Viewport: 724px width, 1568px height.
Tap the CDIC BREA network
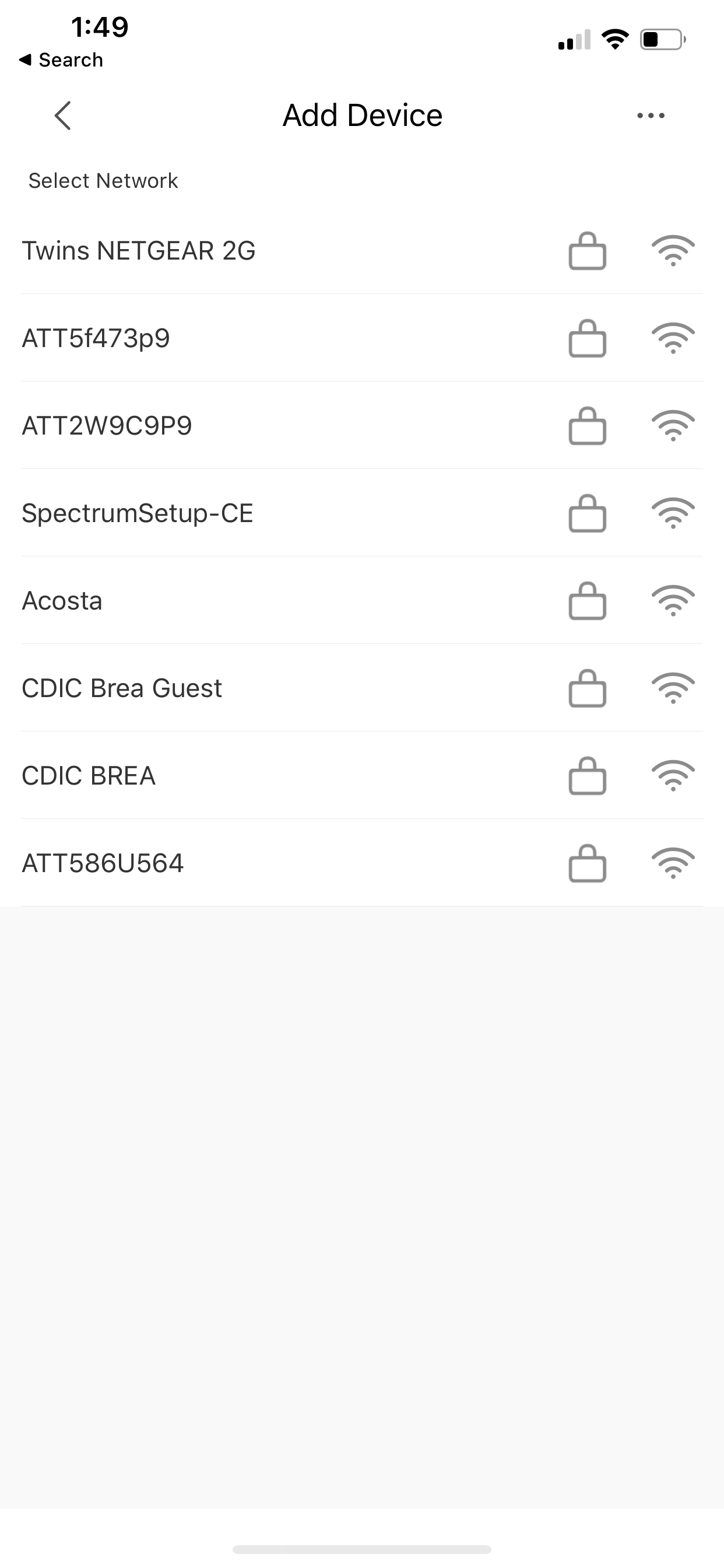[x=89, y=776]
